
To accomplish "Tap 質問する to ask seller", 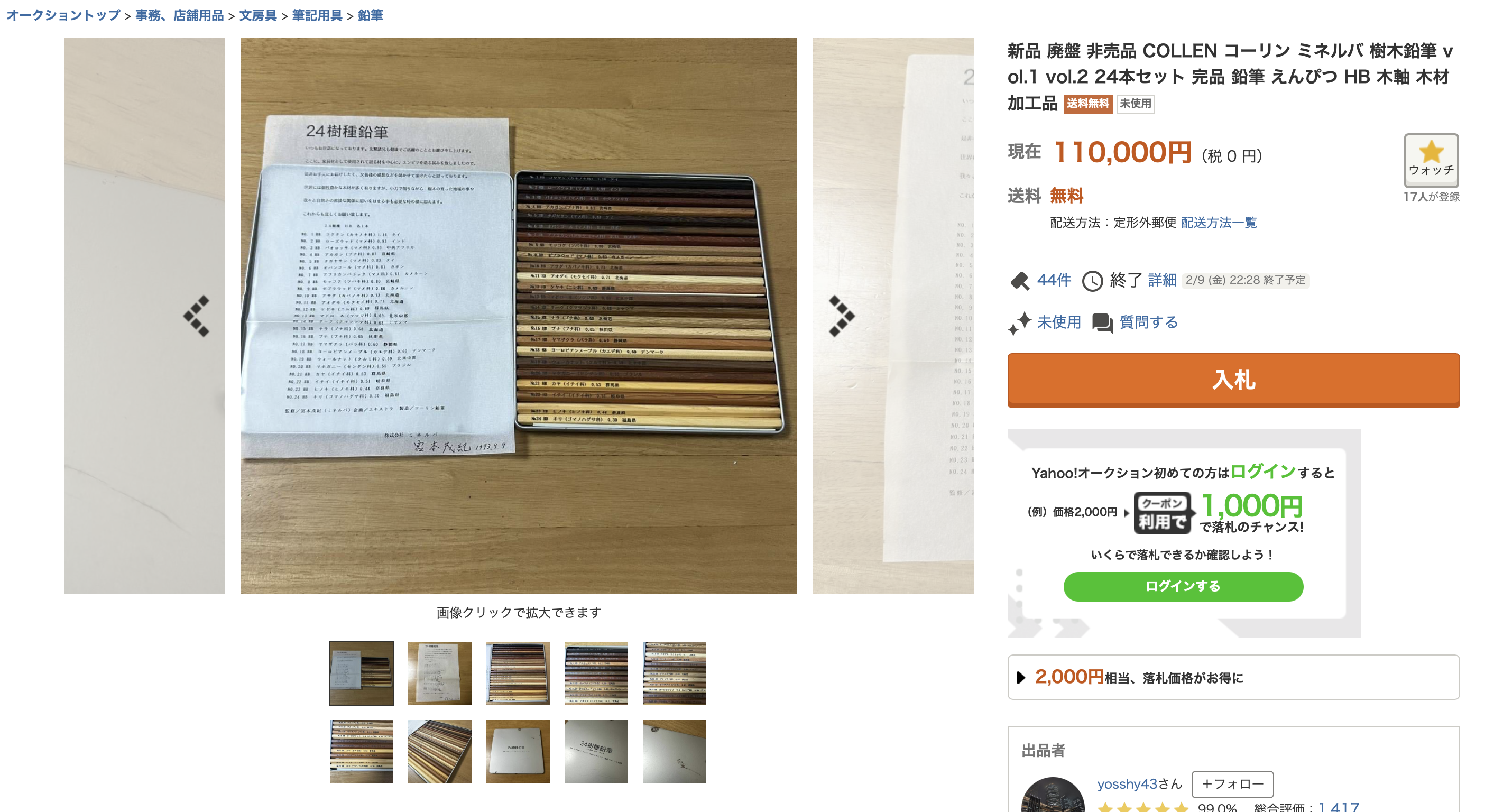I will 1148,322.
